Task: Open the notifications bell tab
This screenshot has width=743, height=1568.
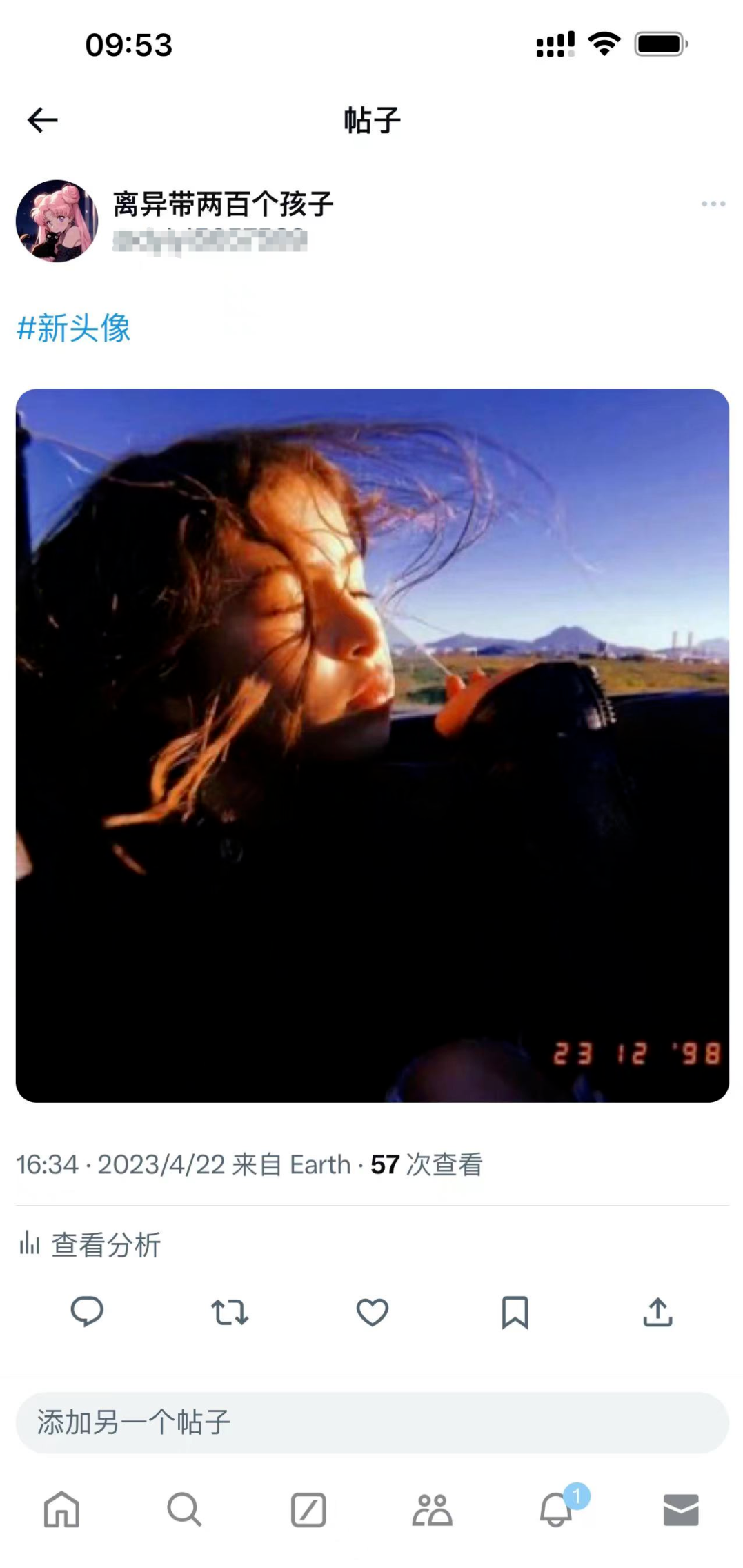Action: 556,1510
